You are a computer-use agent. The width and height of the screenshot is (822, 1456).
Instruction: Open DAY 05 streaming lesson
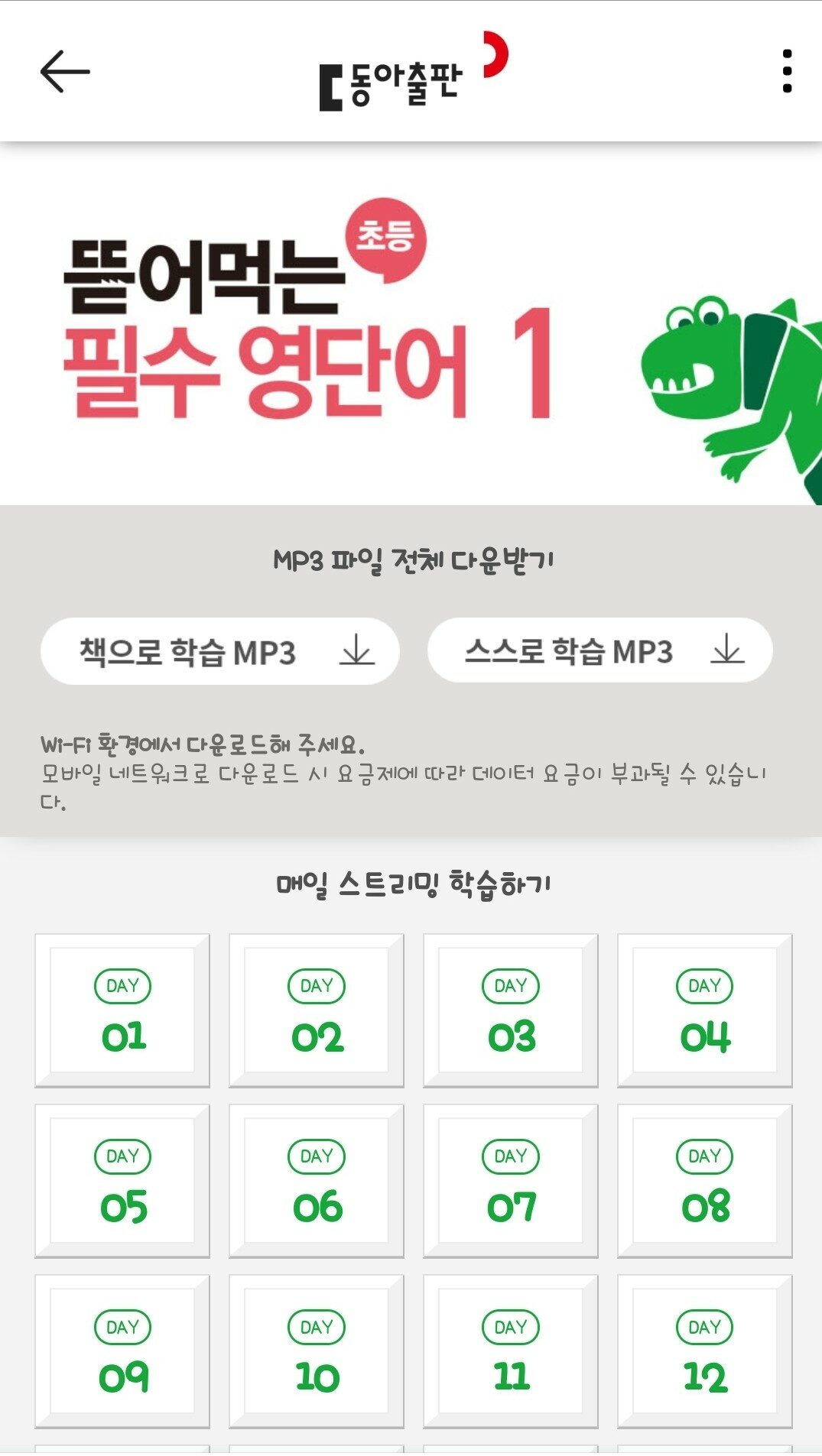(122, 1181)
